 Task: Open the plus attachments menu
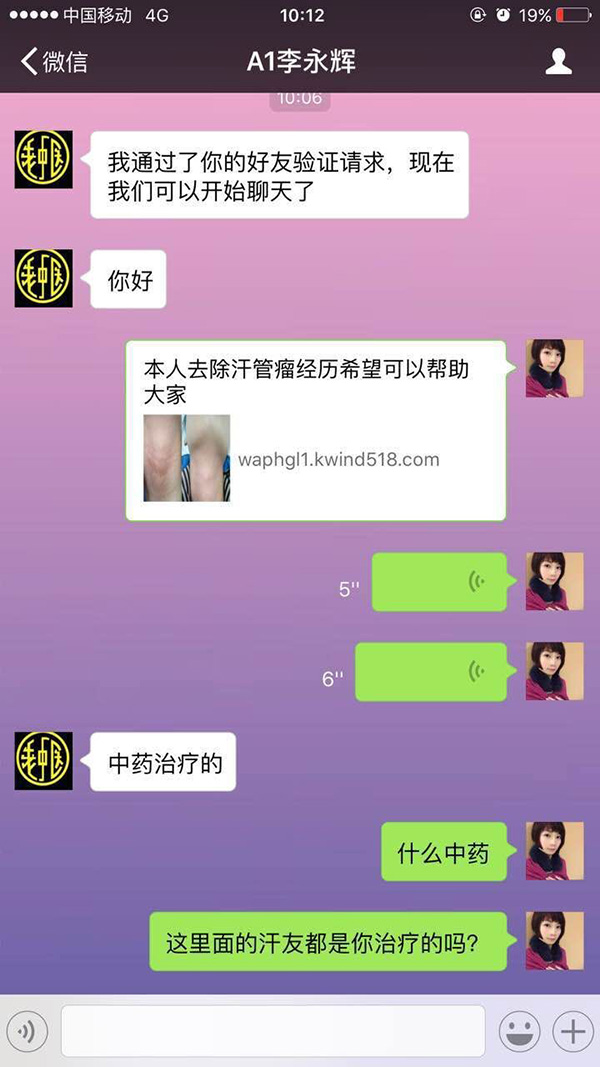(x=573, y=1032)
